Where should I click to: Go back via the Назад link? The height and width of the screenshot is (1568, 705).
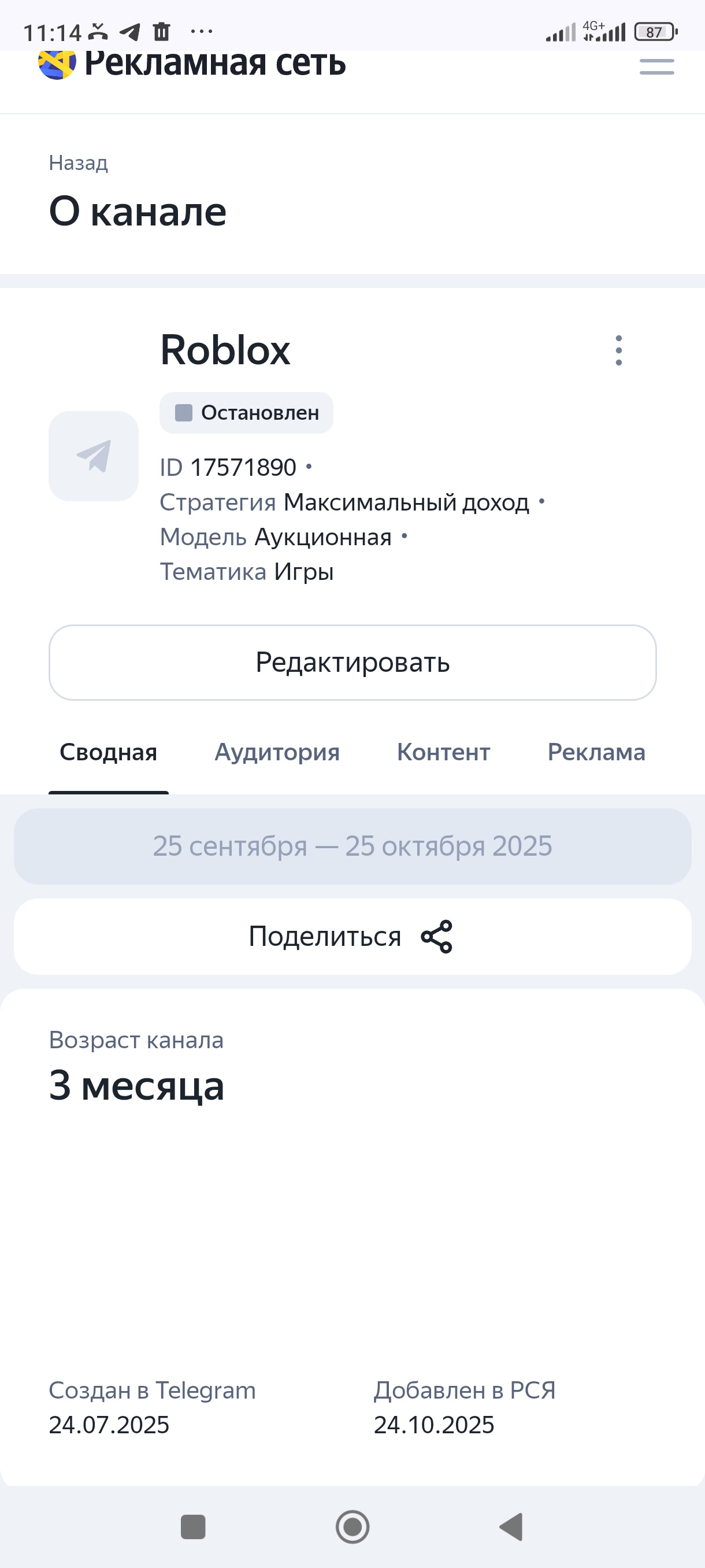tap(79, 163)
